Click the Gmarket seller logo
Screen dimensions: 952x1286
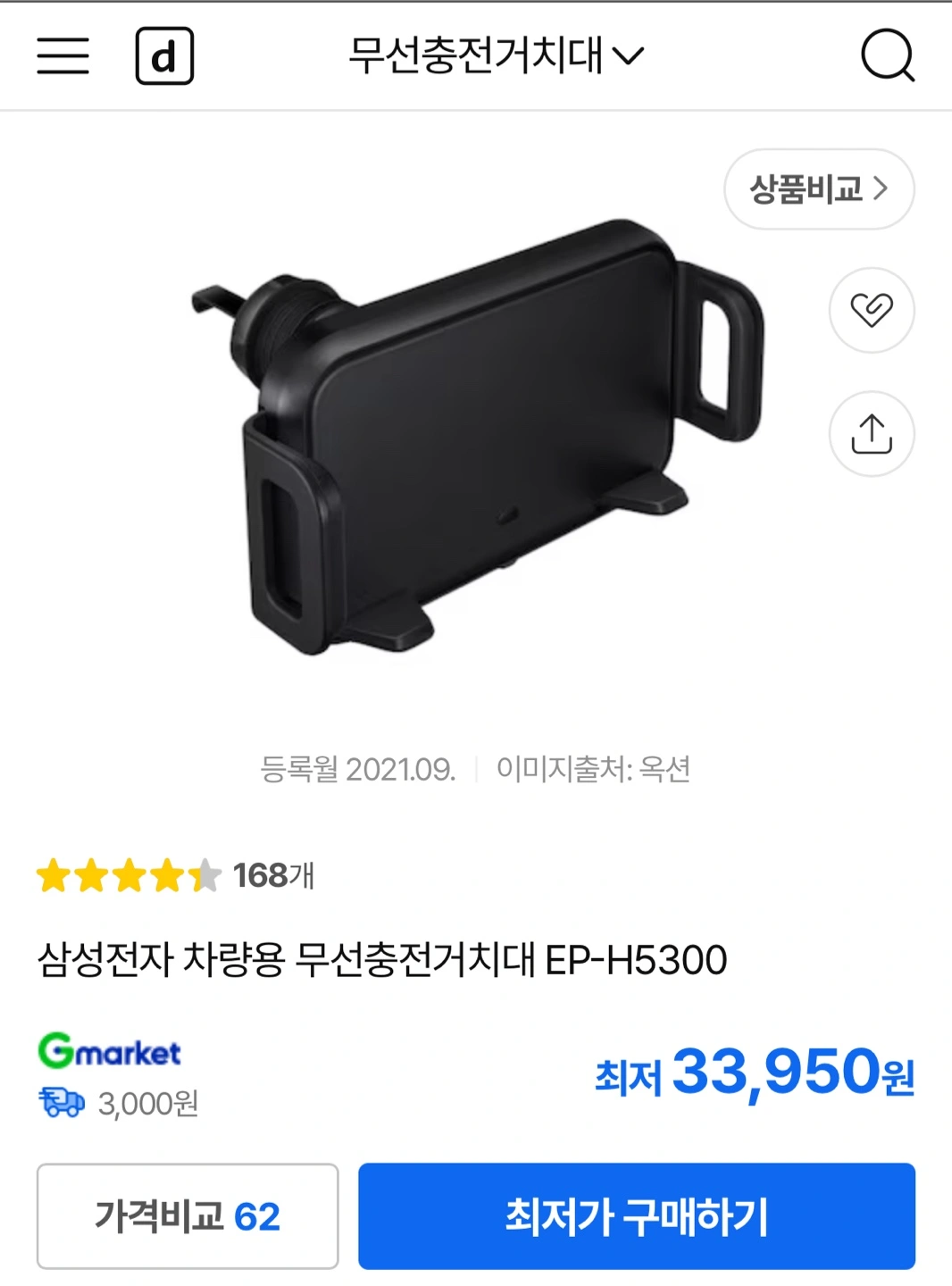click(109, 1052)
